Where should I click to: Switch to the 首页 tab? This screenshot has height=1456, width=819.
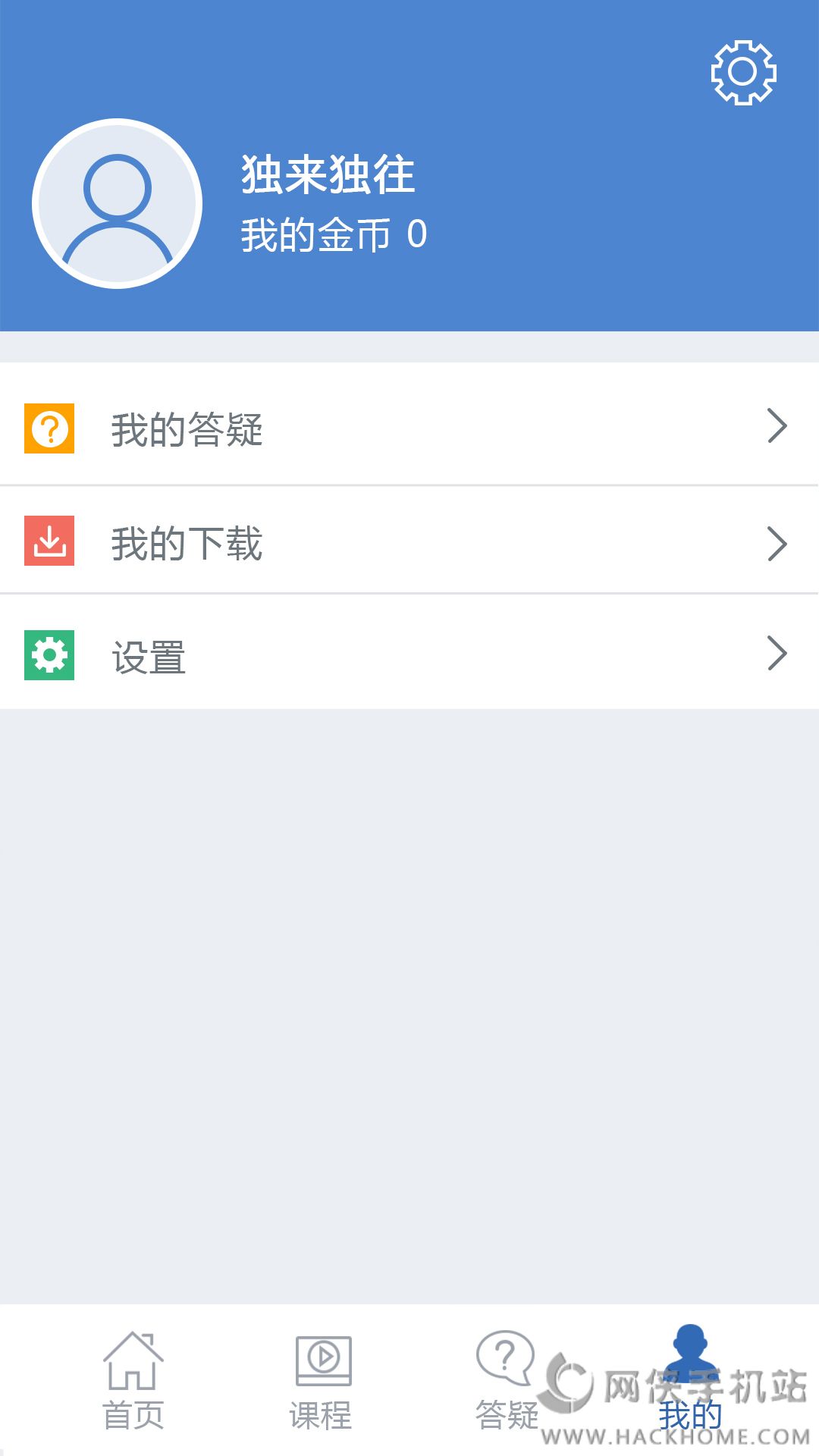[133, 1382]
